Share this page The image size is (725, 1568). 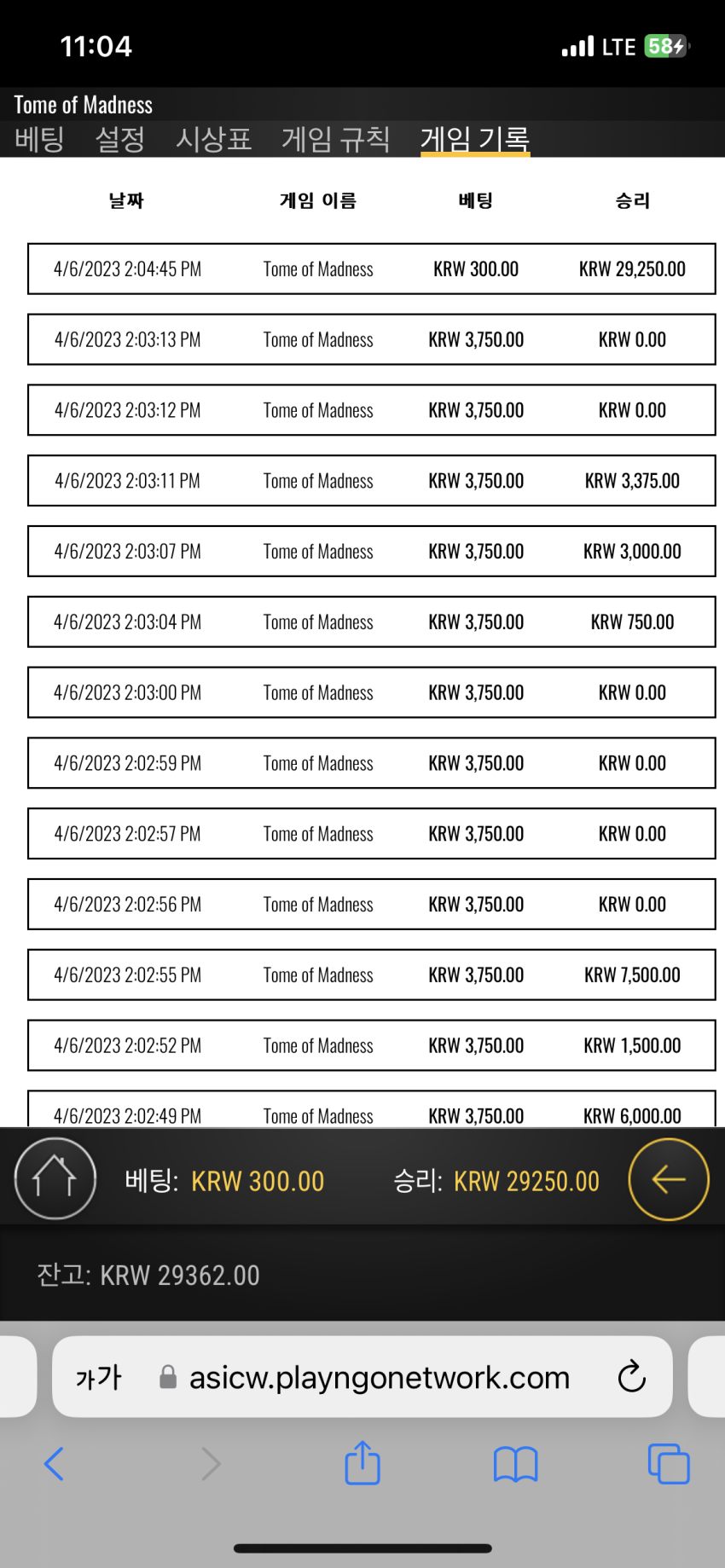pos(362,1462)
